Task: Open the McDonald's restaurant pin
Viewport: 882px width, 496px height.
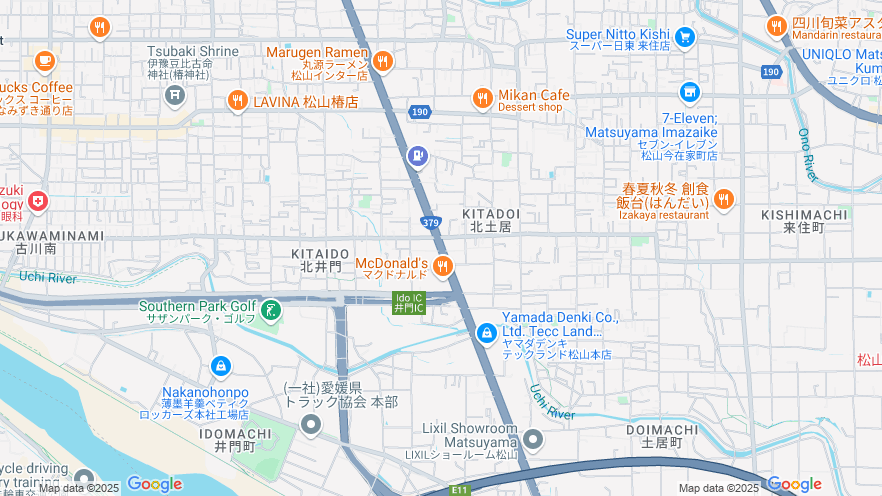Action: [443, 266]
